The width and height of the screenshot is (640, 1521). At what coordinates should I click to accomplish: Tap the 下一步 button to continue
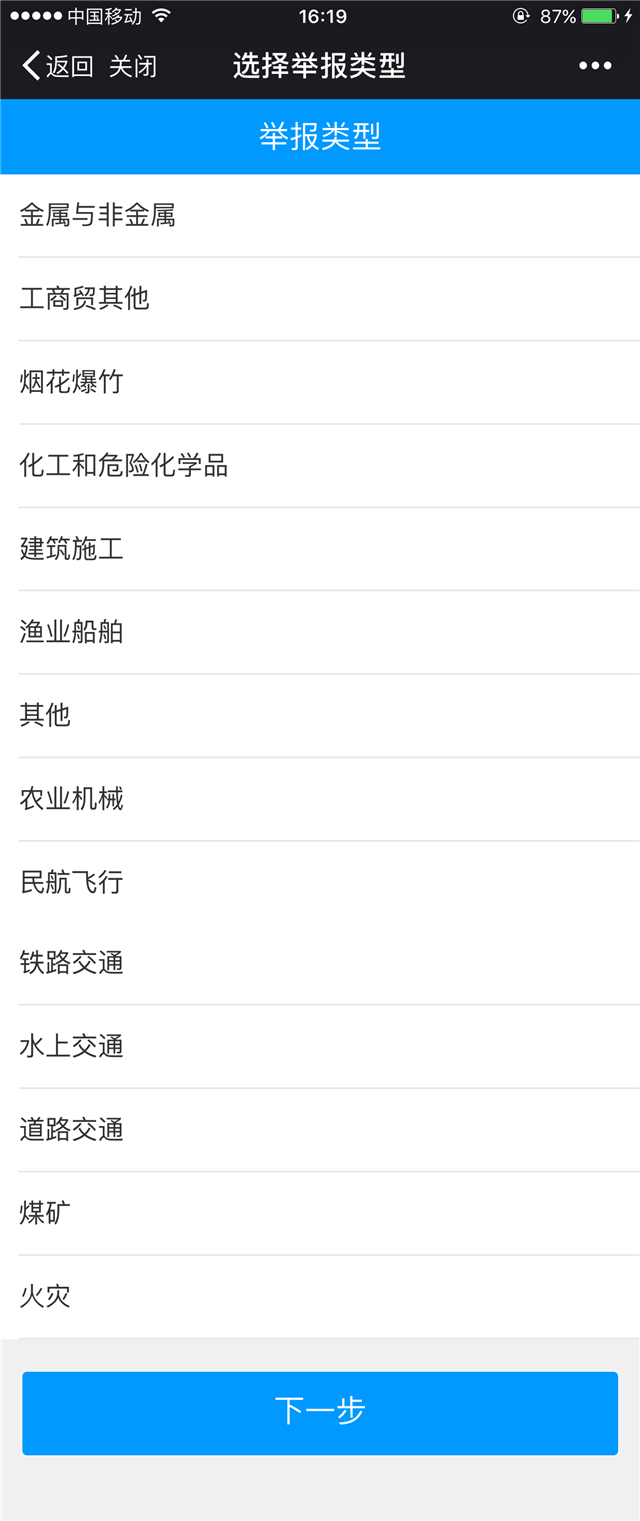(x=320, y=1412)
